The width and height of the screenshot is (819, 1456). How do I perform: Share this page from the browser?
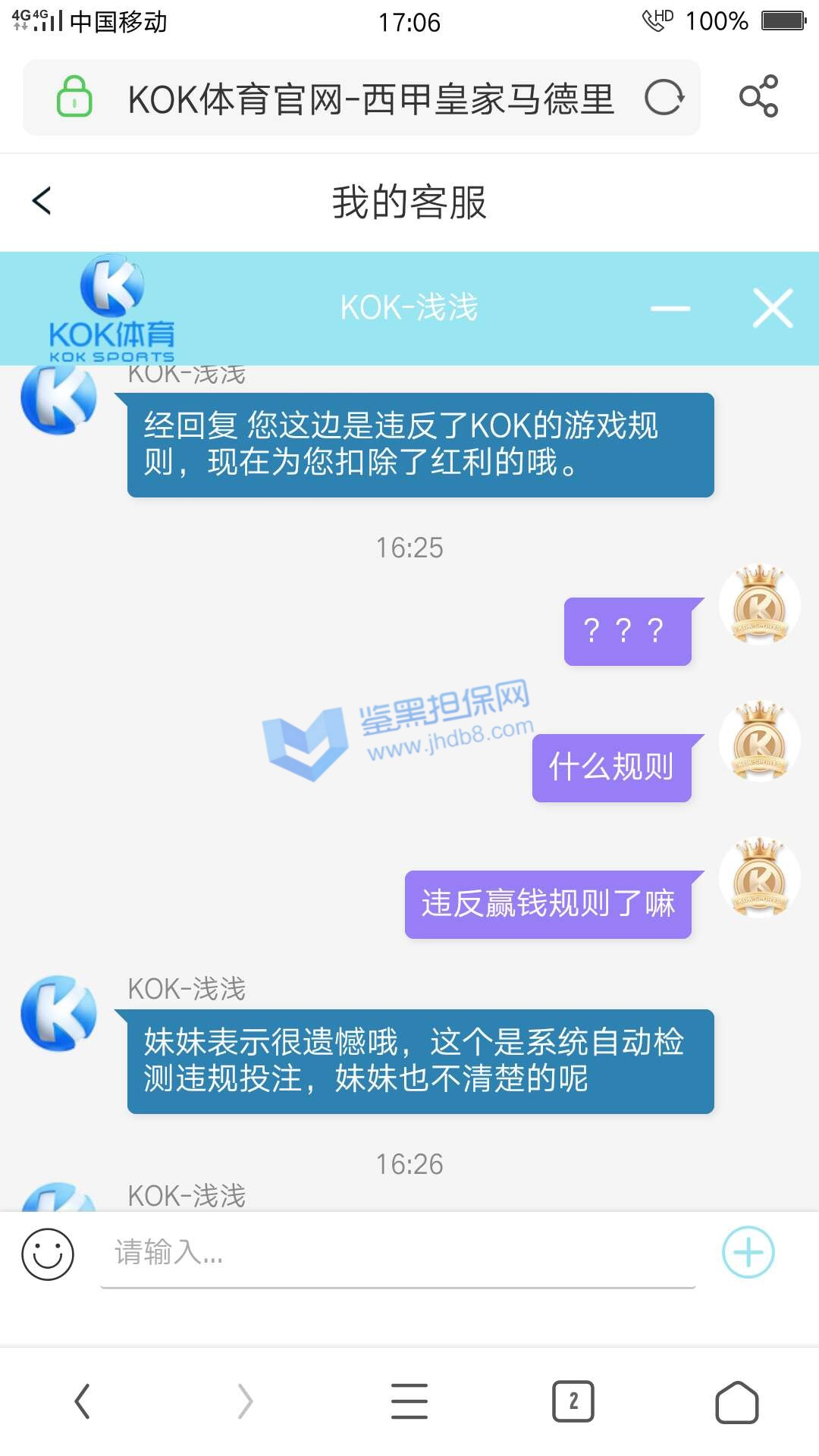pyautogui.click(x=758, y=96)
